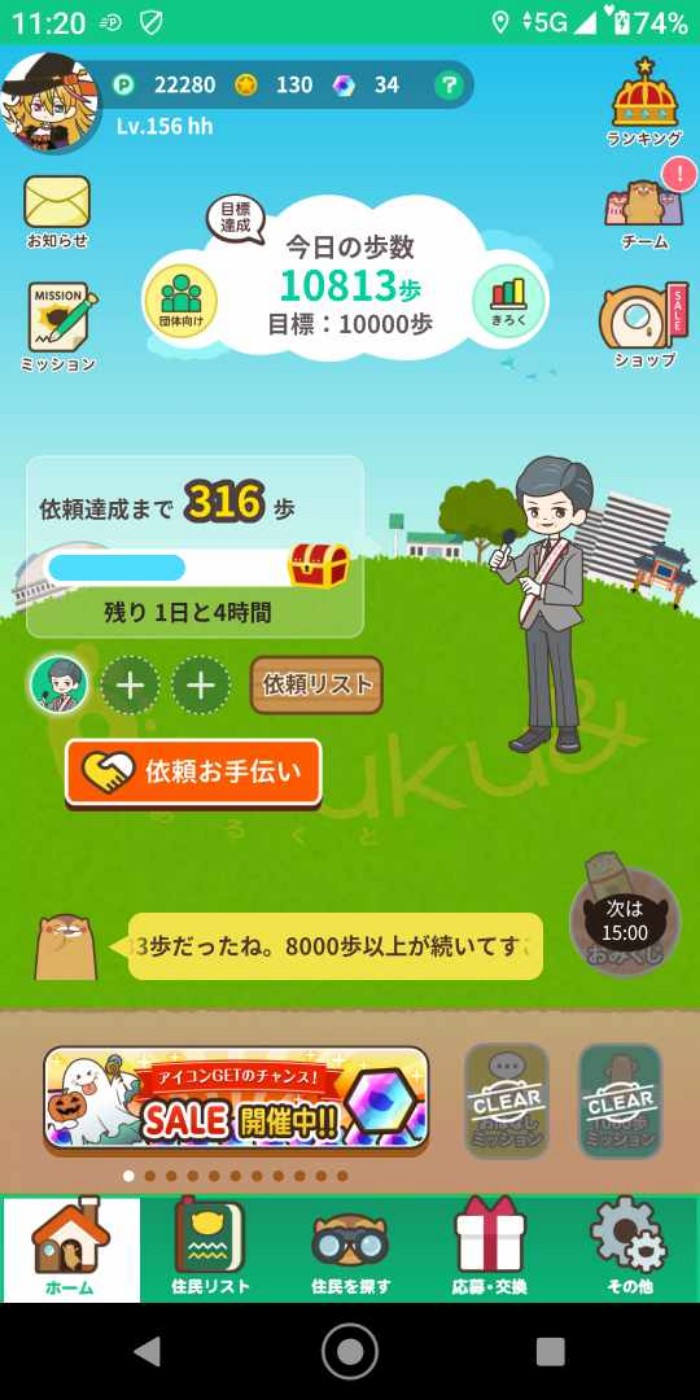
Task: Open the チーム page
Action: coord(645,207)
